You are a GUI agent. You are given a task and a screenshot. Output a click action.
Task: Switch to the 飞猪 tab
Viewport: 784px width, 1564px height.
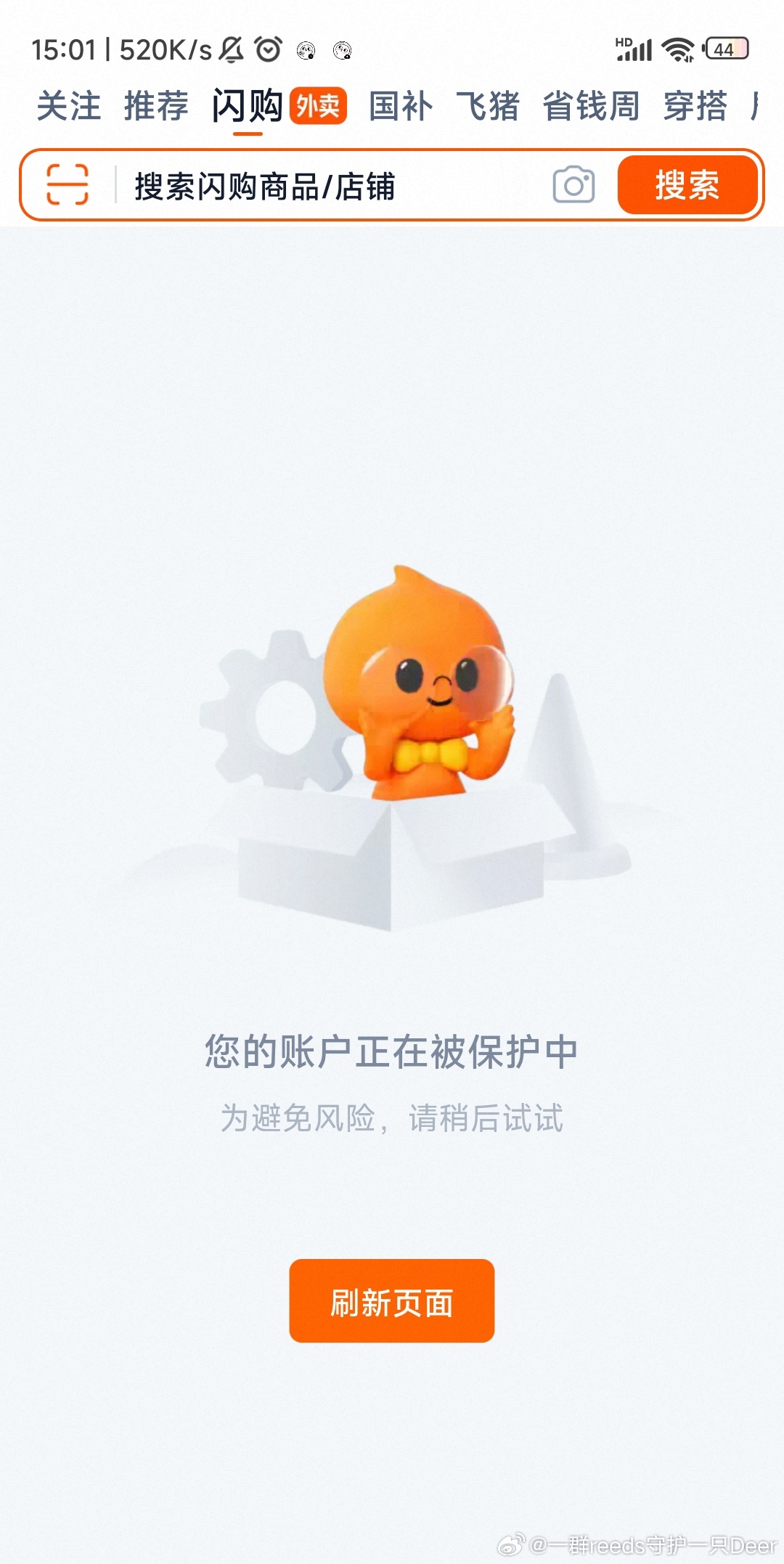pos(488,106)
